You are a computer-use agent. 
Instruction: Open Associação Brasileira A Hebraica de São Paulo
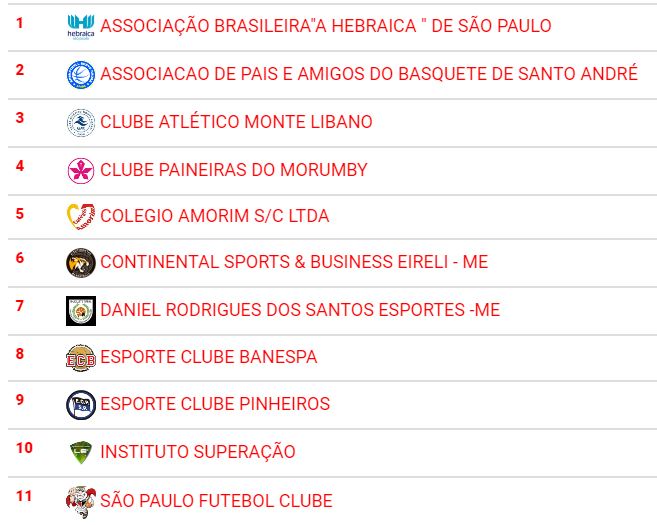pos(325,26)
